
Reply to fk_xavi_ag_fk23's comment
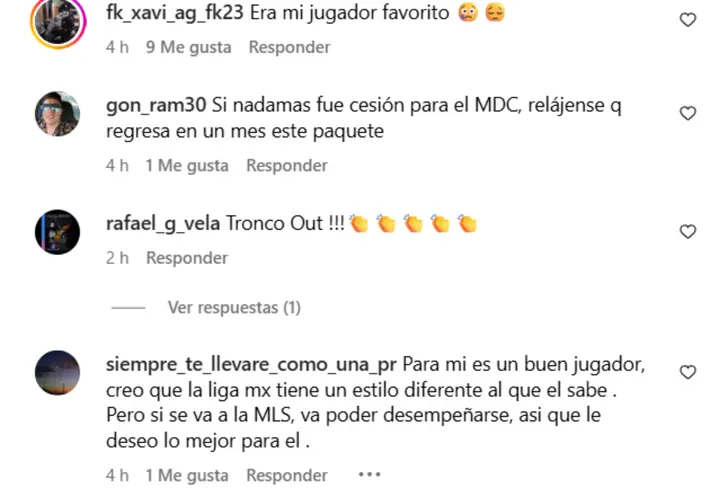pos(289,47)
